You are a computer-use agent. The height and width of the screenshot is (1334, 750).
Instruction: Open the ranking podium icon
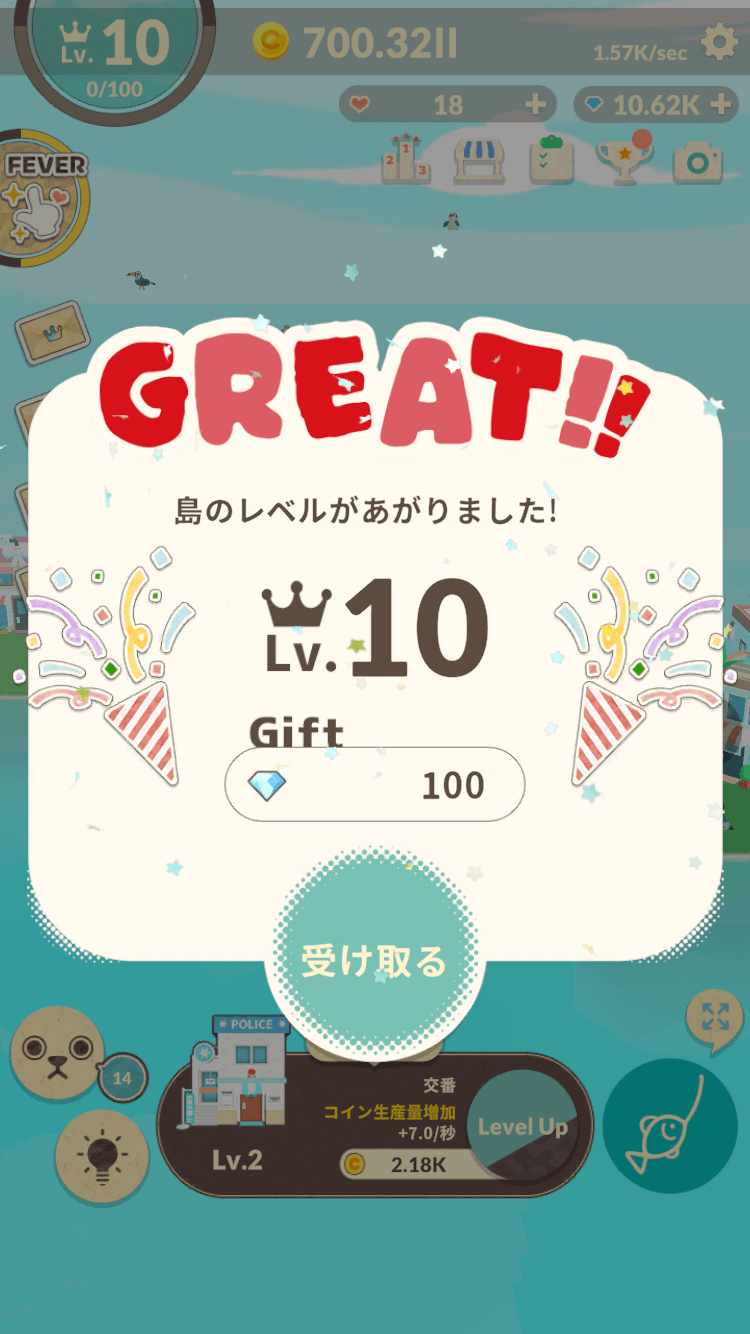pyautogui.click(x=406, y=160)
